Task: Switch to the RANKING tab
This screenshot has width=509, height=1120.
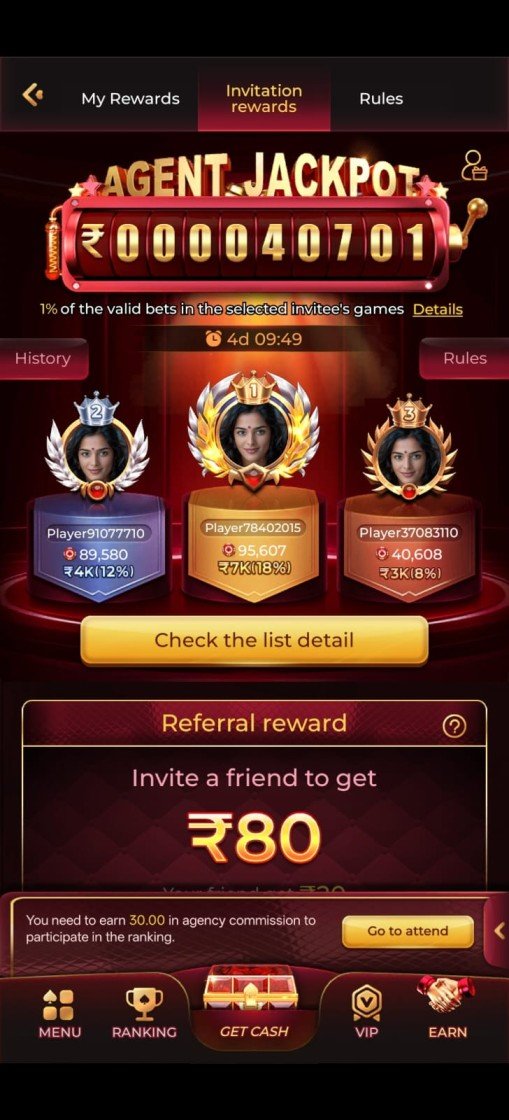Action: point(144,1013)
